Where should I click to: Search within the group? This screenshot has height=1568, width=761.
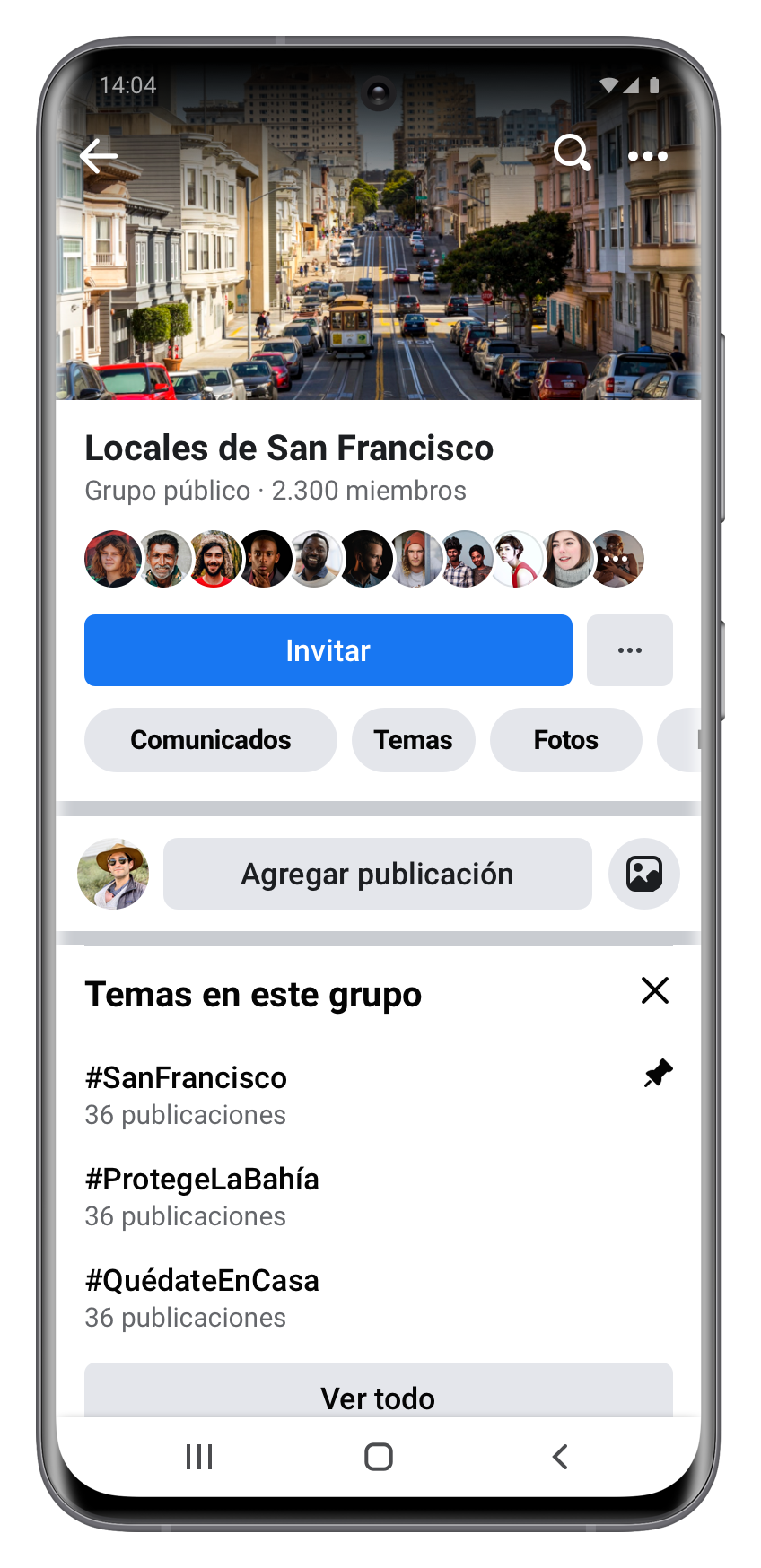572,153
